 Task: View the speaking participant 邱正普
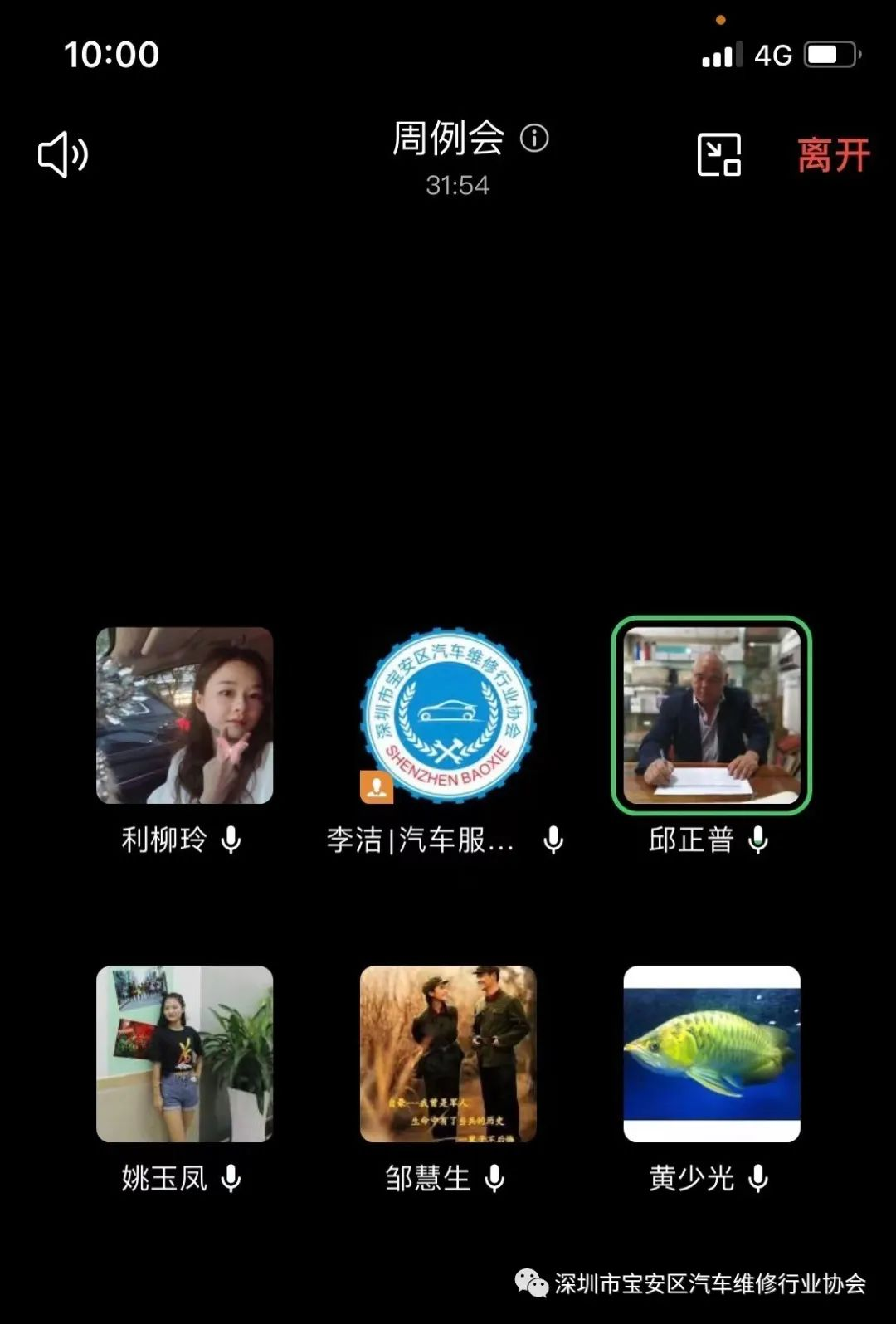click(x=711, y=715)
